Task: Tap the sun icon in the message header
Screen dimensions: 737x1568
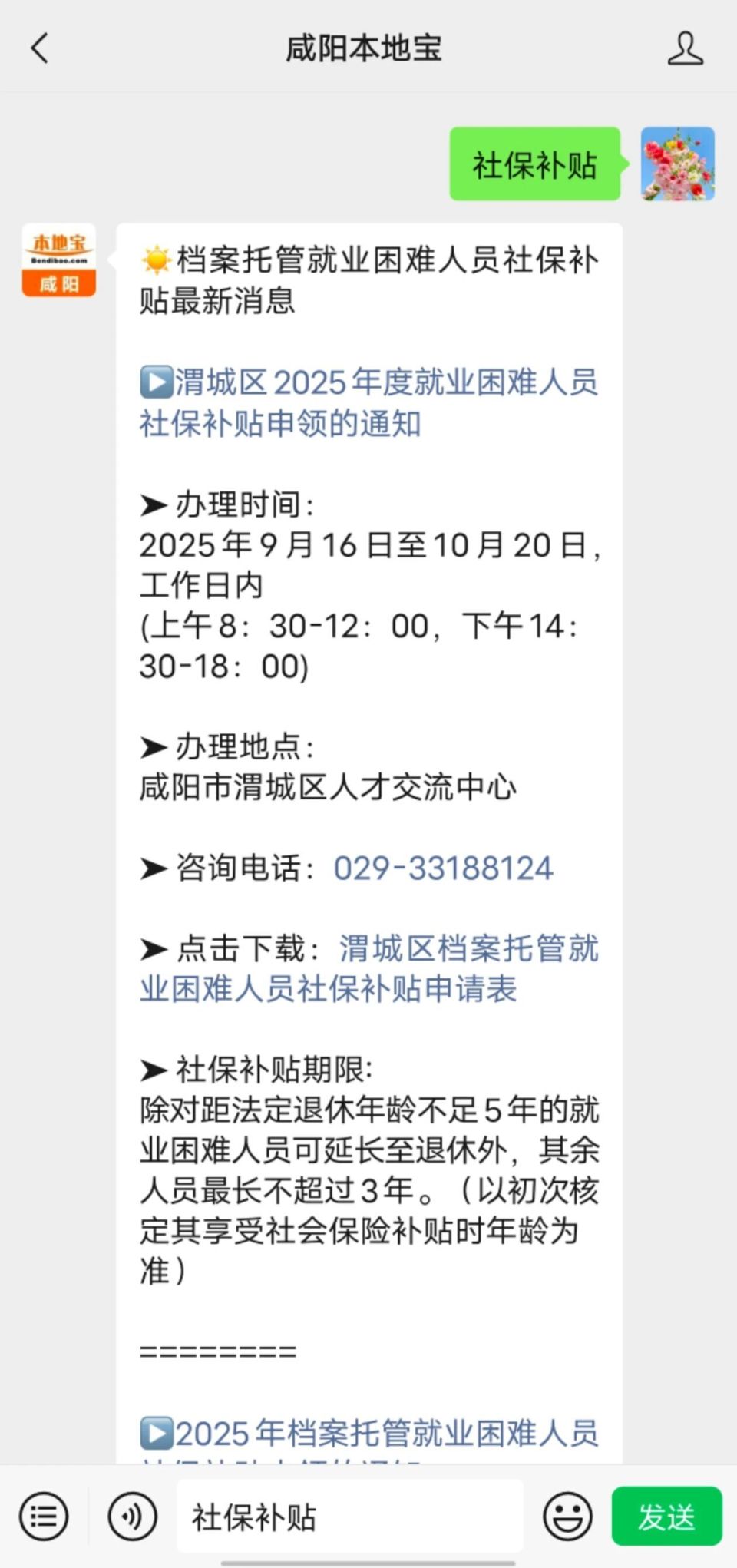Action: (x=155, y=260)
